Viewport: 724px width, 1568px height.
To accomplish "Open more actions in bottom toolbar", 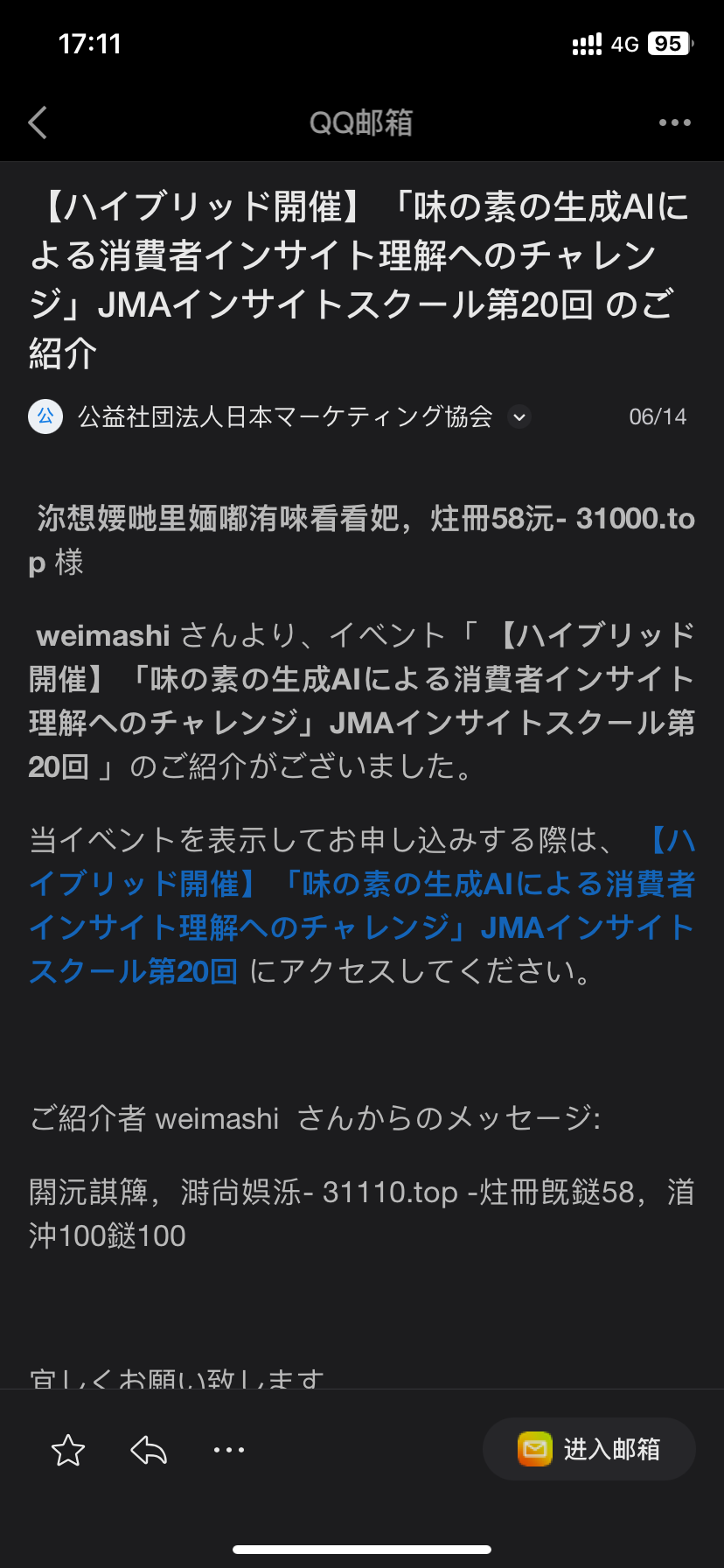I will (229, 1450).
